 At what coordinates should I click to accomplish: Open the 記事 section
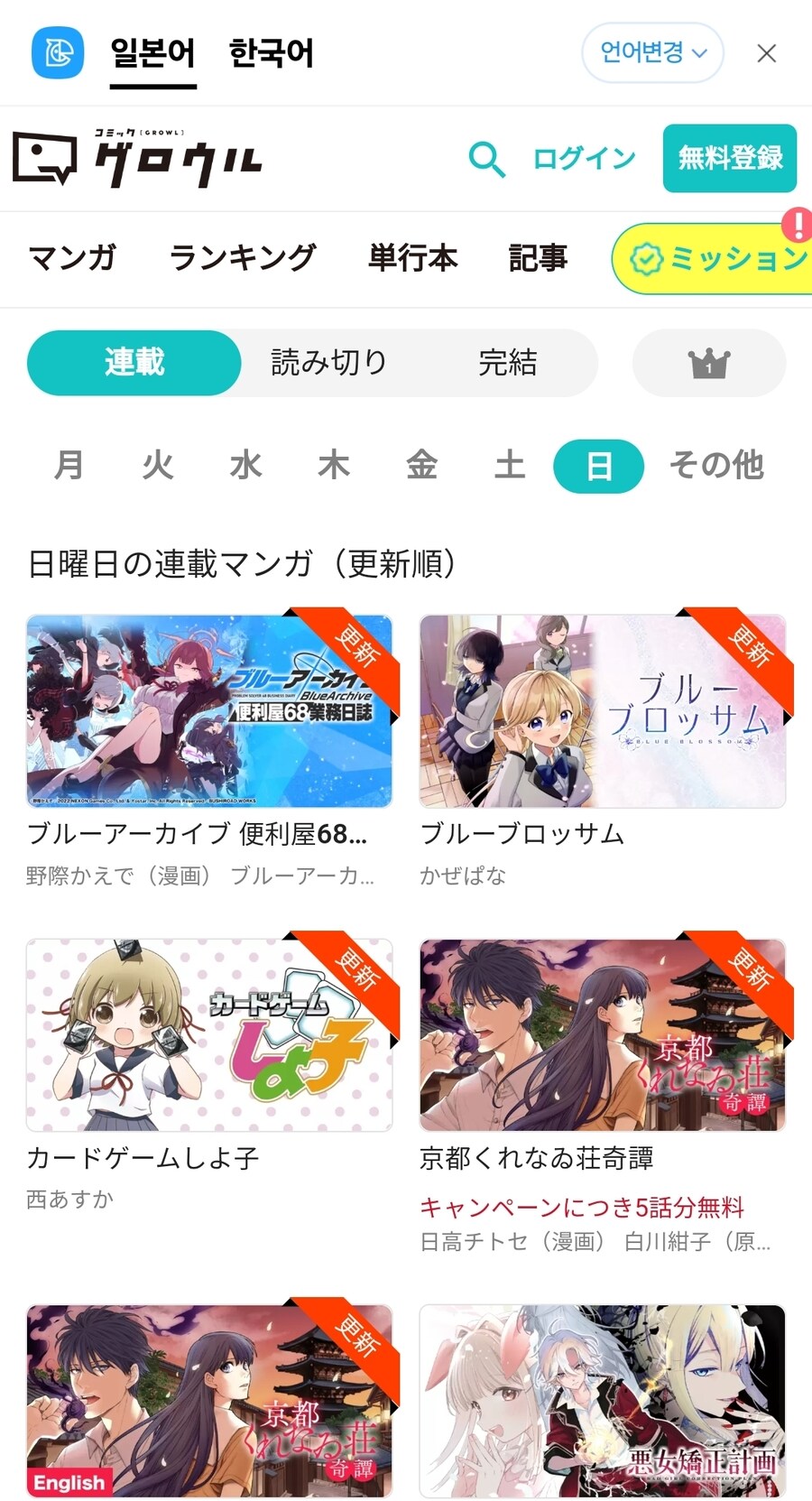[x=538, y=258]
